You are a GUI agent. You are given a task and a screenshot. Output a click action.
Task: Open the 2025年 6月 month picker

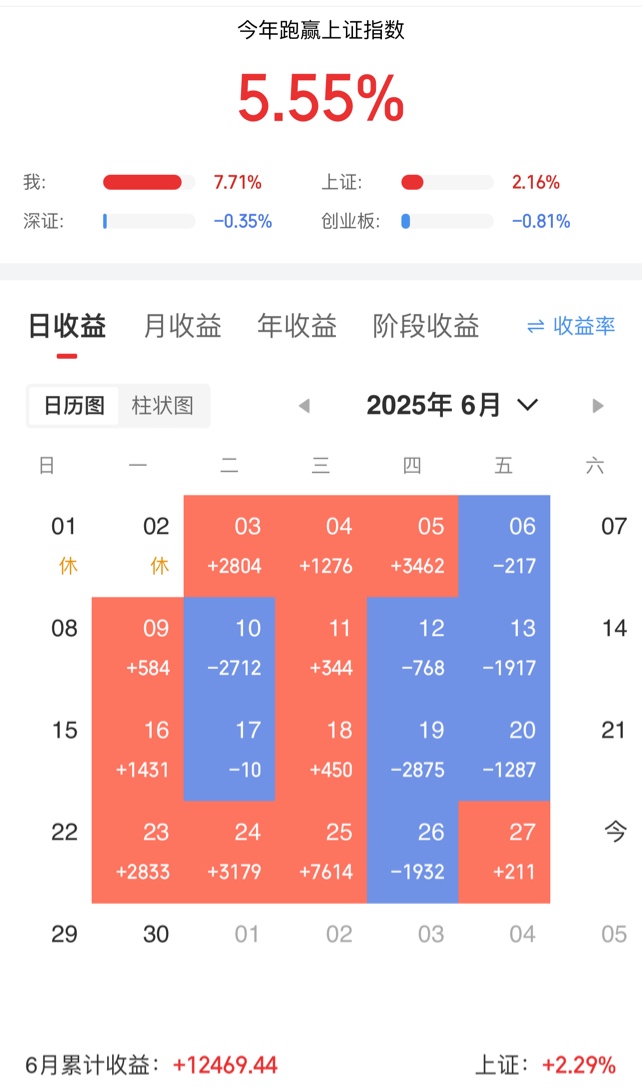pos(452,405)
